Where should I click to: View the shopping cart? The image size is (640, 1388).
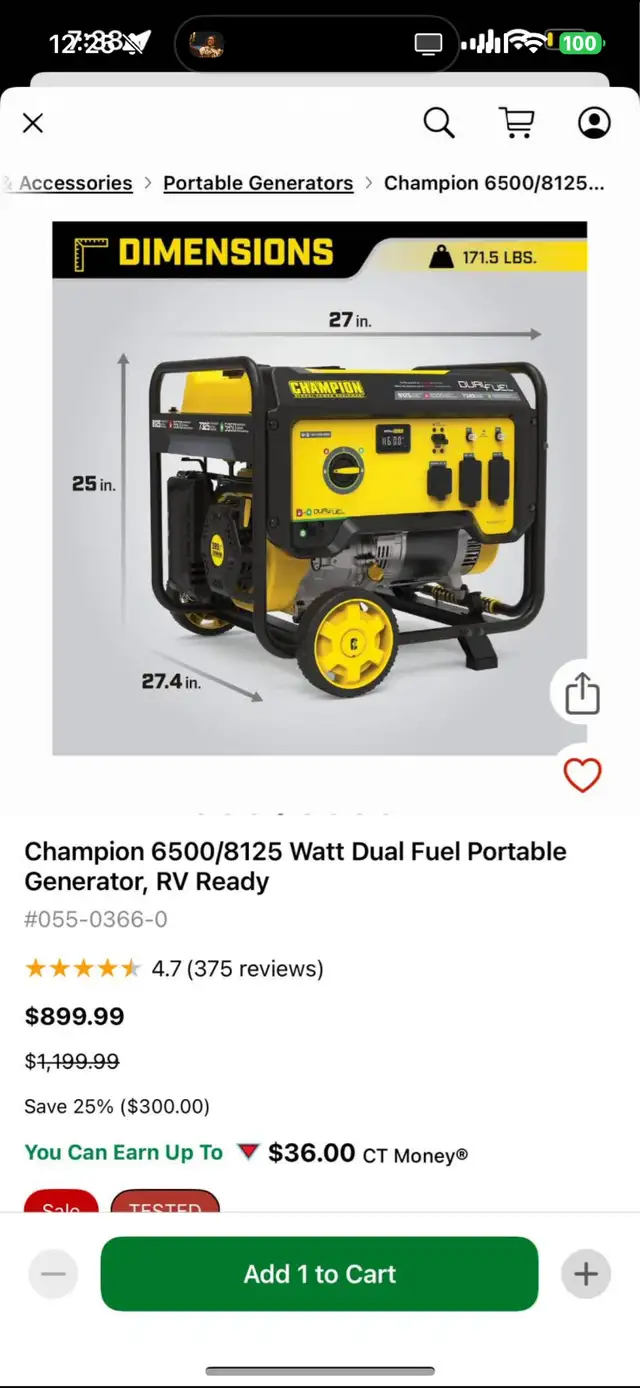tap(516, 123)
